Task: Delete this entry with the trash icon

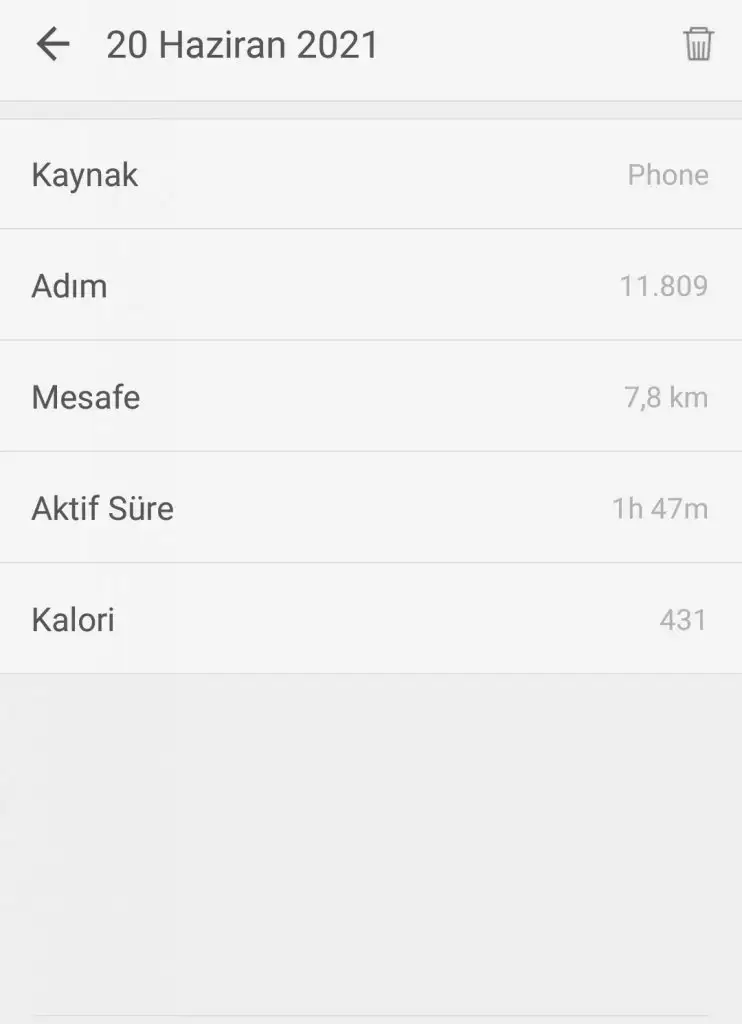Action: click(698, 45)
